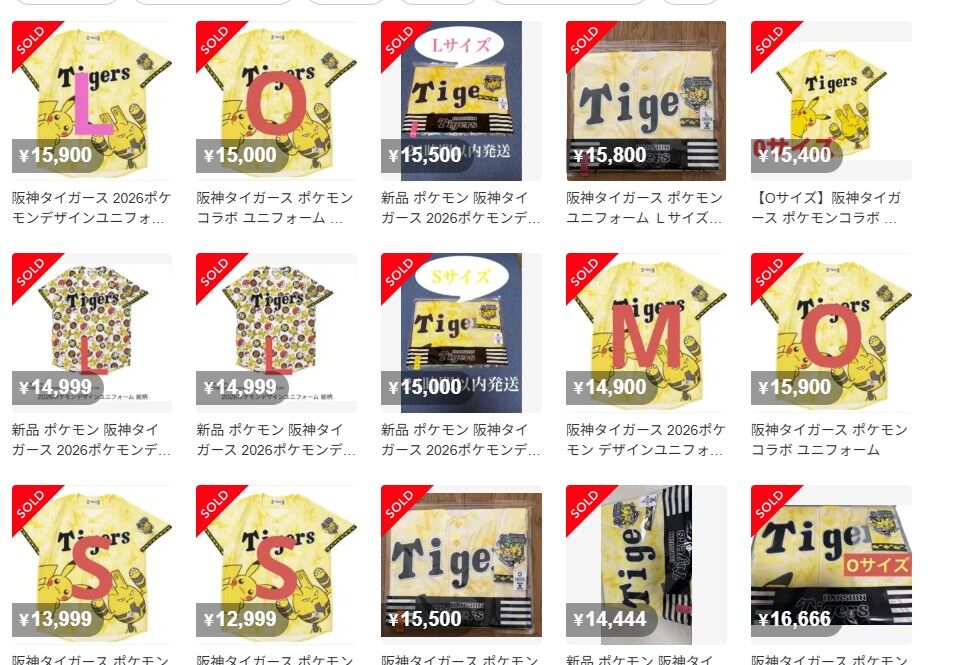This screenshot has width=964, height=665.
Task: Open the Oサイズ listing priced ¥16,666
Action: [x=831, y=564]
